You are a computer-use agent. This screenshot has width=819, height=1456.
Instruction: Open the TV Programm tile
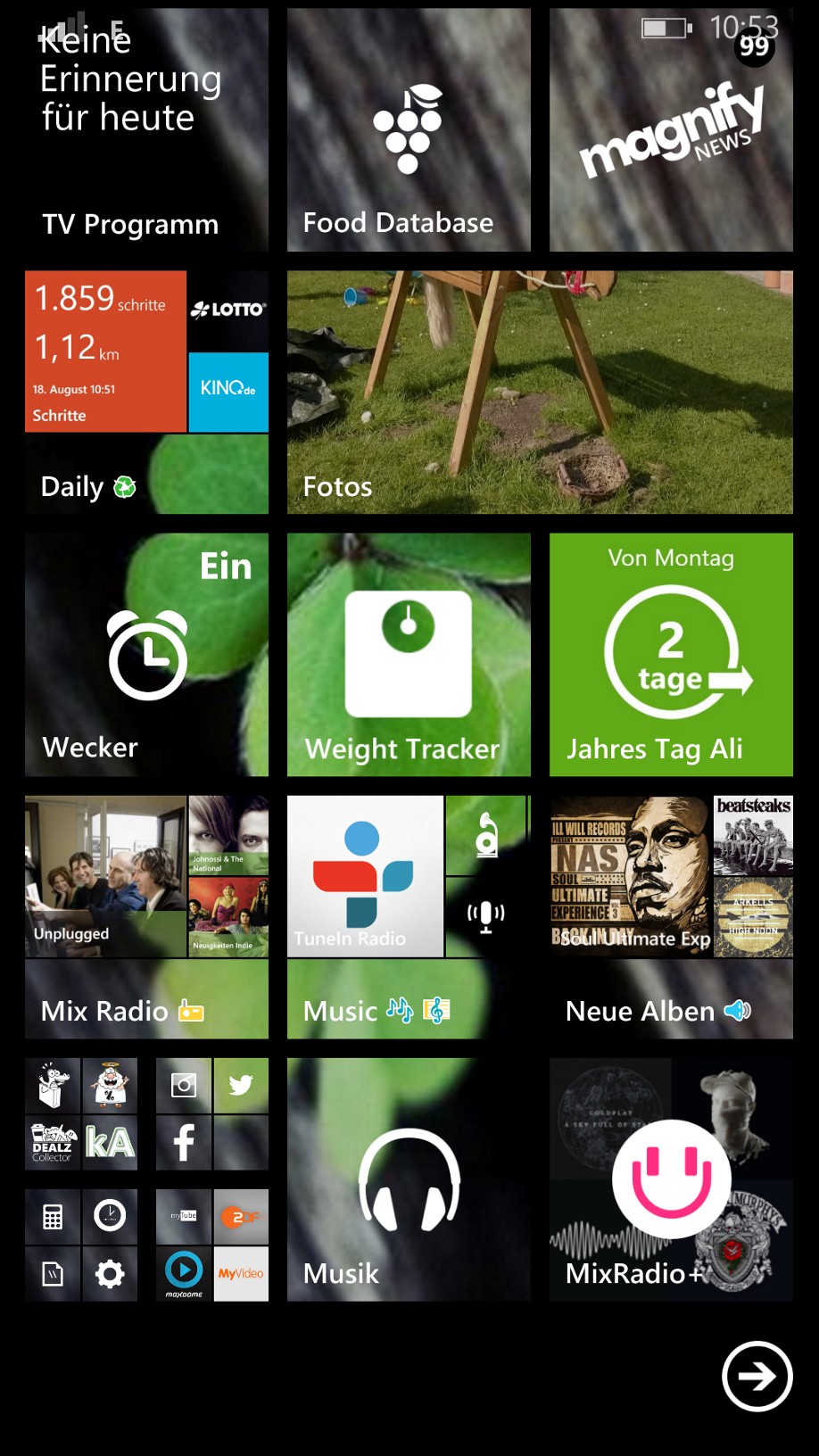(x=146, y=130)
